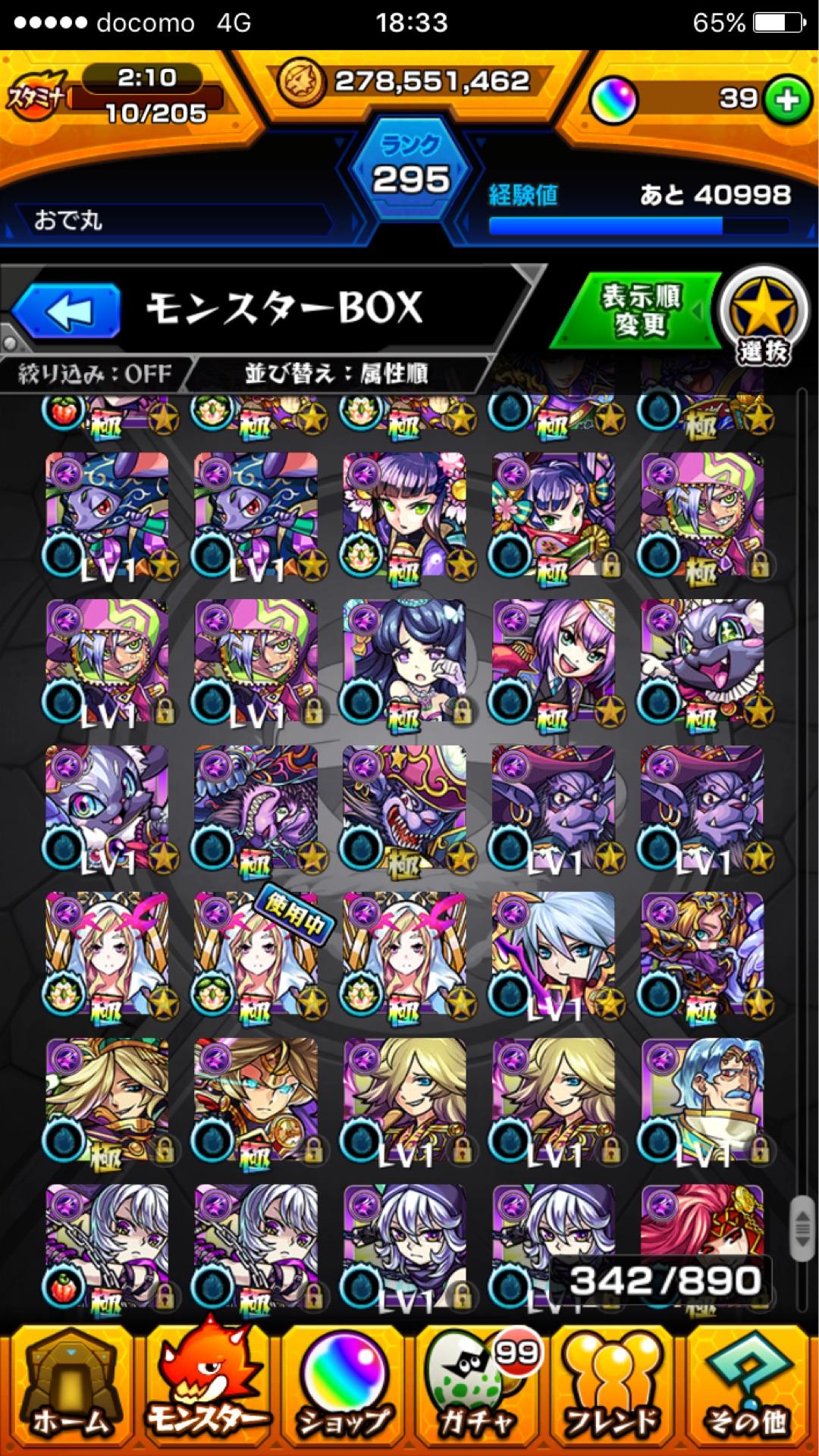The height and width of the screenshot is (1456, 819).
Task: Select the grey fluffy cat with pink eye
Action: click(106, 808)
